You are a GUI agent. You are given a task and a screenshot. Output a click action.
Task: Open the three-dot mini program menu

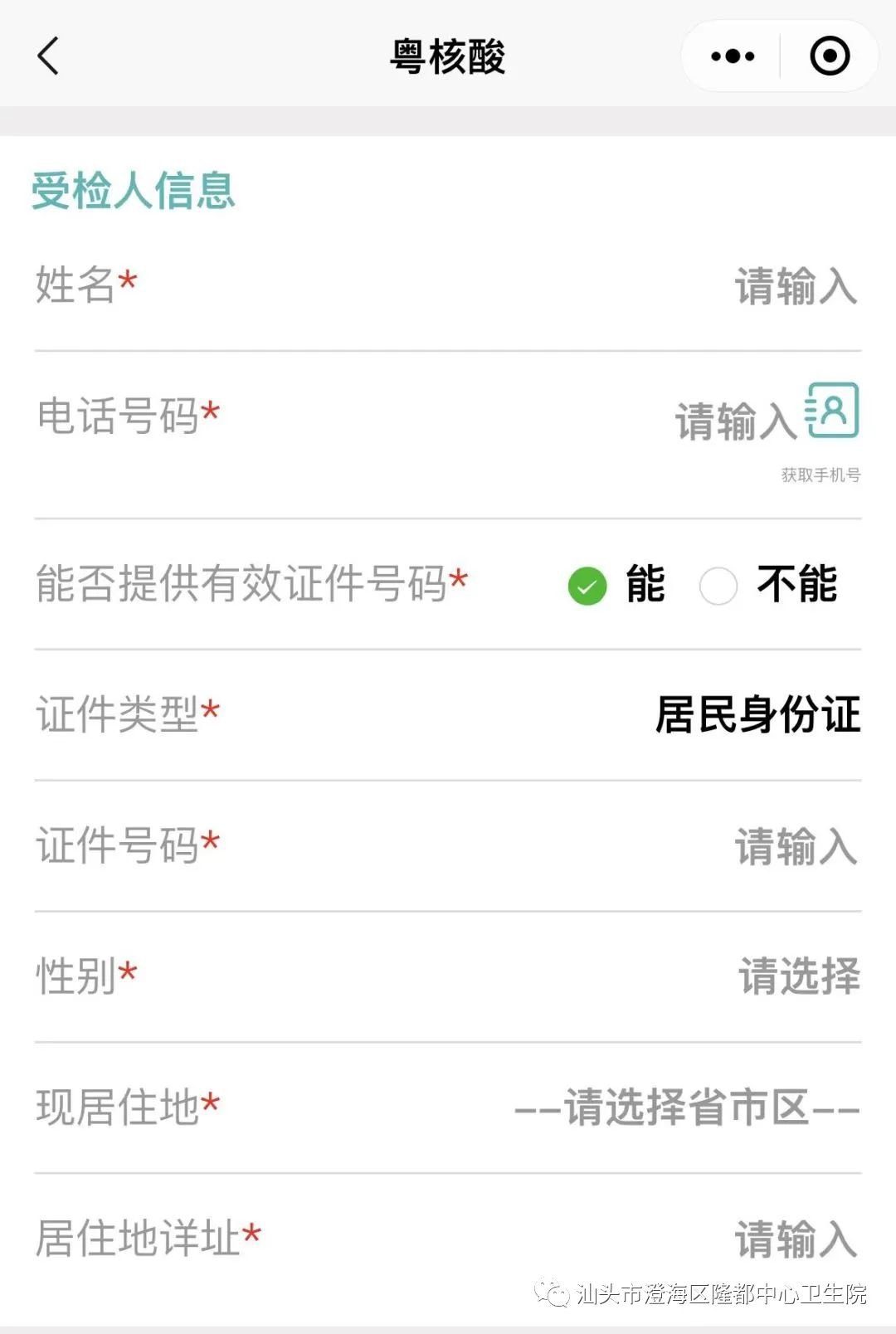click(733, 56)
